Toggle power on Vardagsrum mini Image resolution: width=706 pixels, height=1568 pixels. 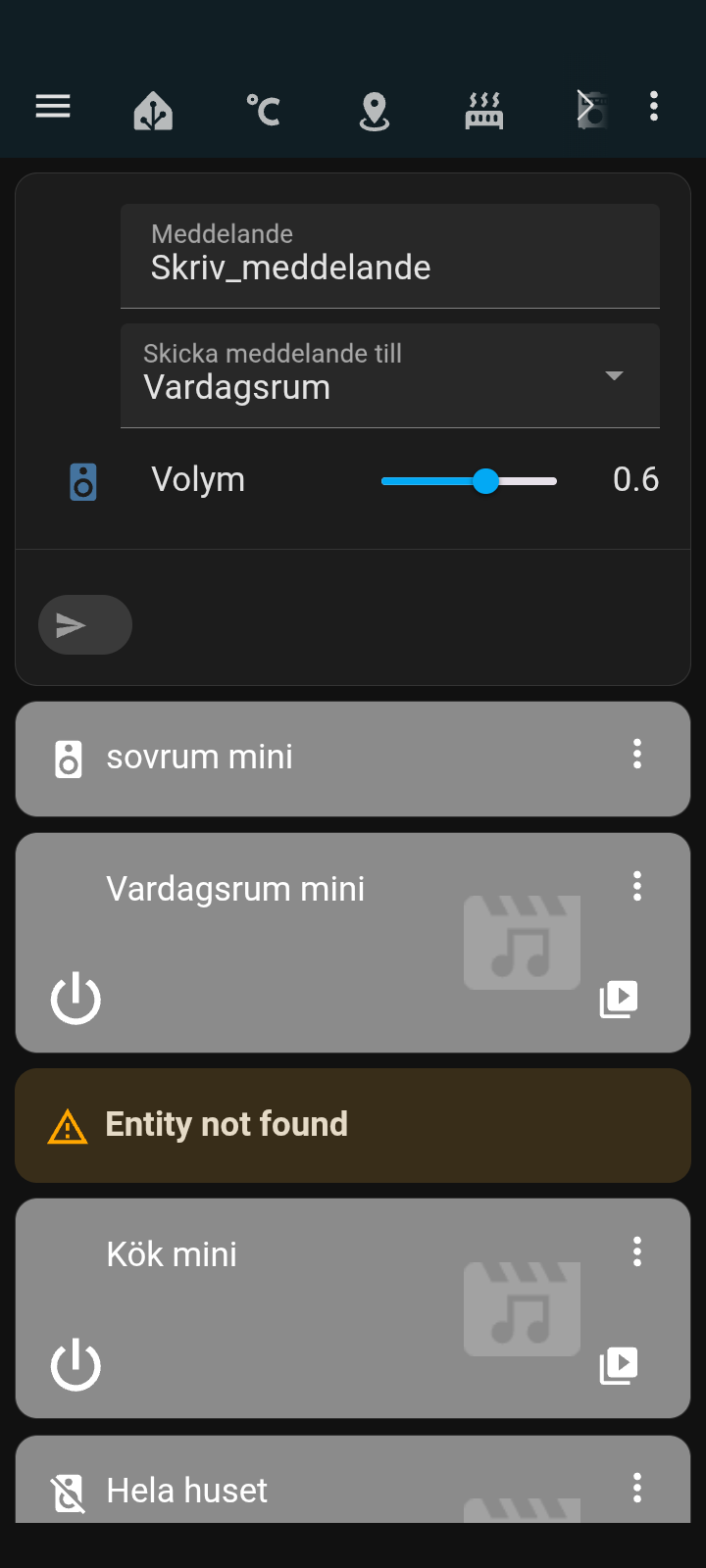(x=76, y=999)
